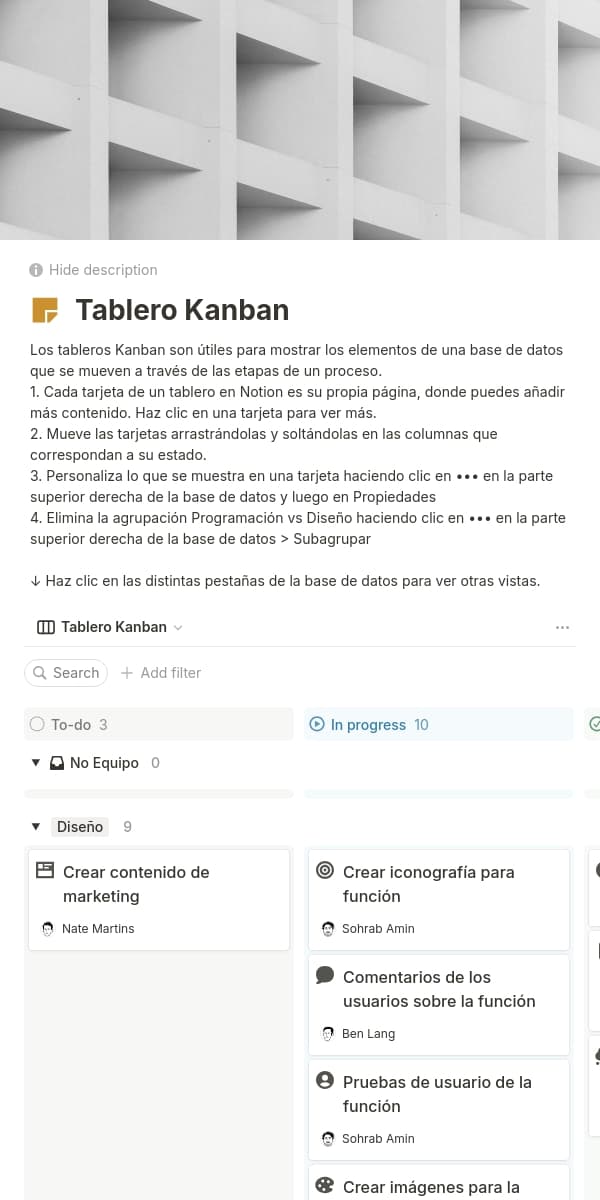Screen dimensions: 600x1200
Task: Hide the page description
Action: [93, 270]
